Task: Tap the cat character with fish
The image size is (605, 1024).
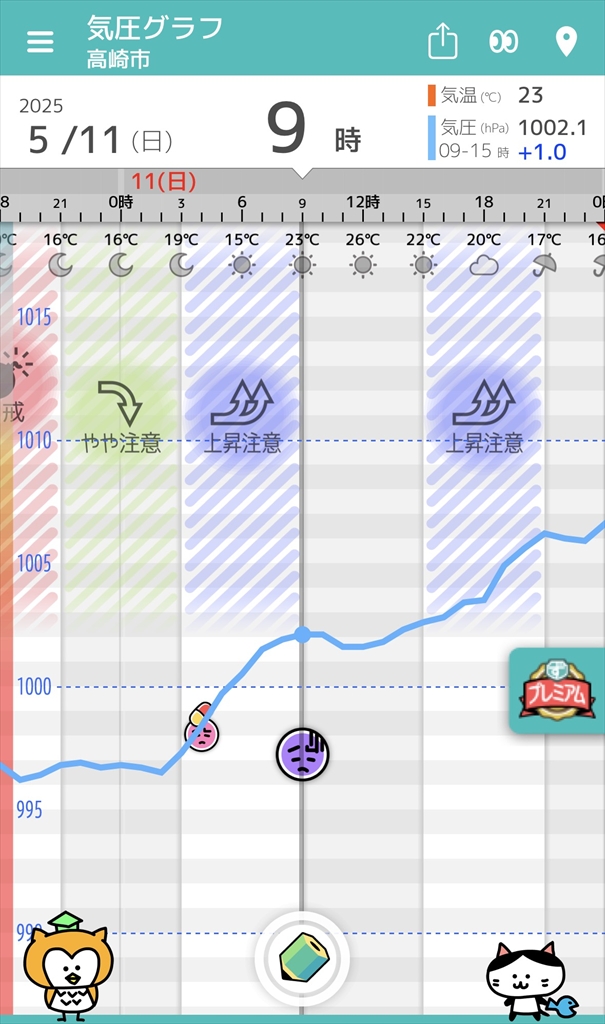Action: tap(531, 979)
